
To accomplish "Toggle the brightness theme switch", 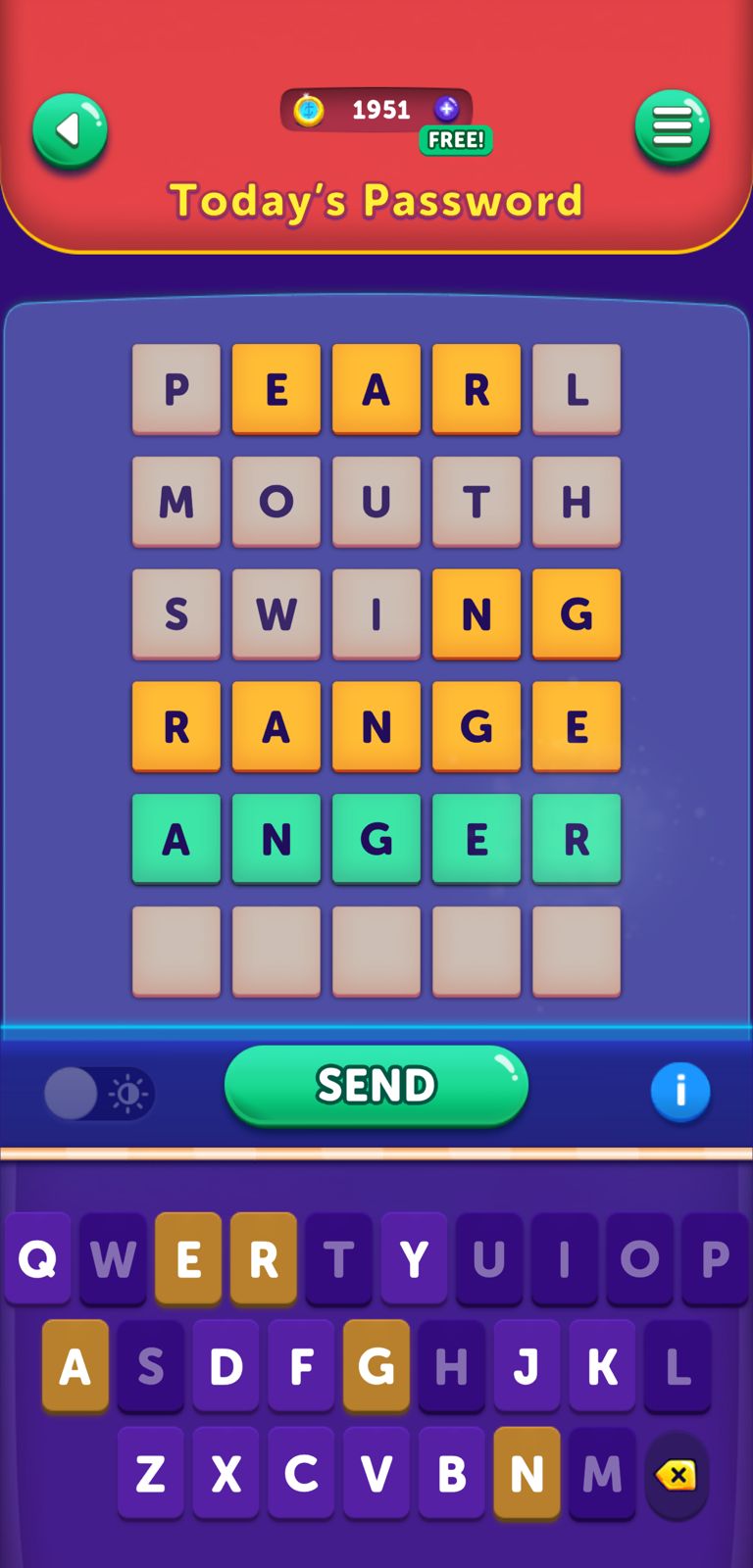I will pos(99,1093).
